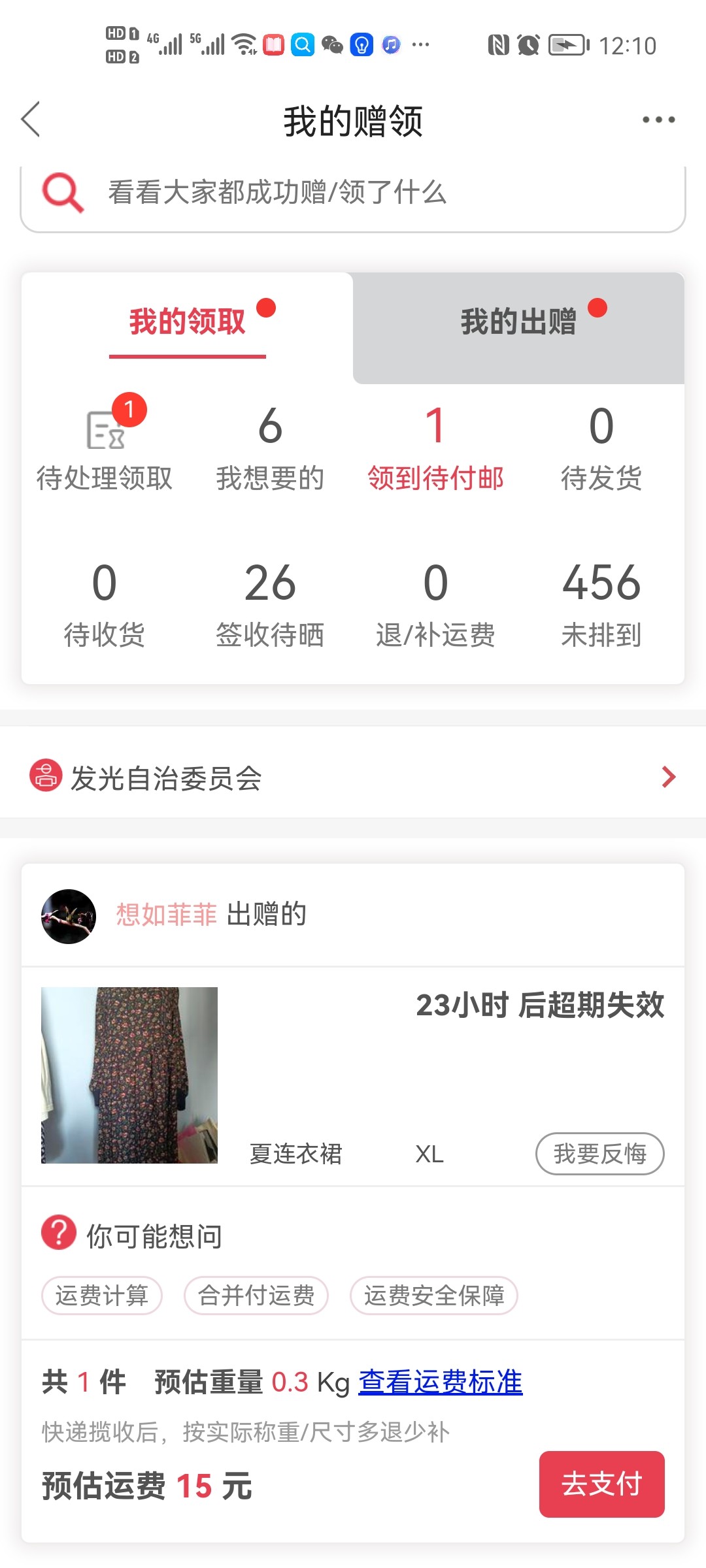Go back using the top arrow

coord(31,120)
